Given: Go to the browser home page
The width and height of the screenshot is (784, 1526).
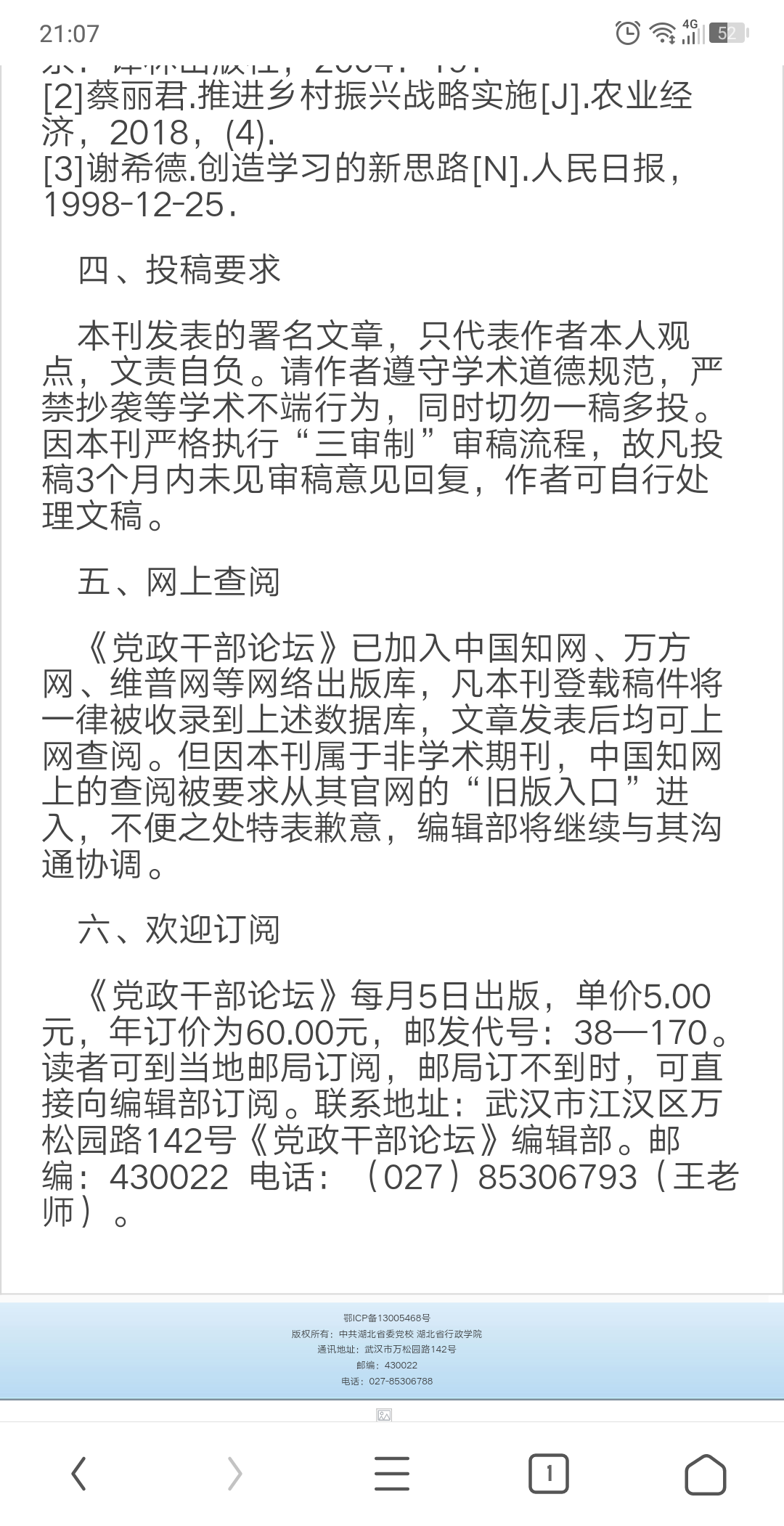Looking at the screenshot, I should (x=705, y=1474).
